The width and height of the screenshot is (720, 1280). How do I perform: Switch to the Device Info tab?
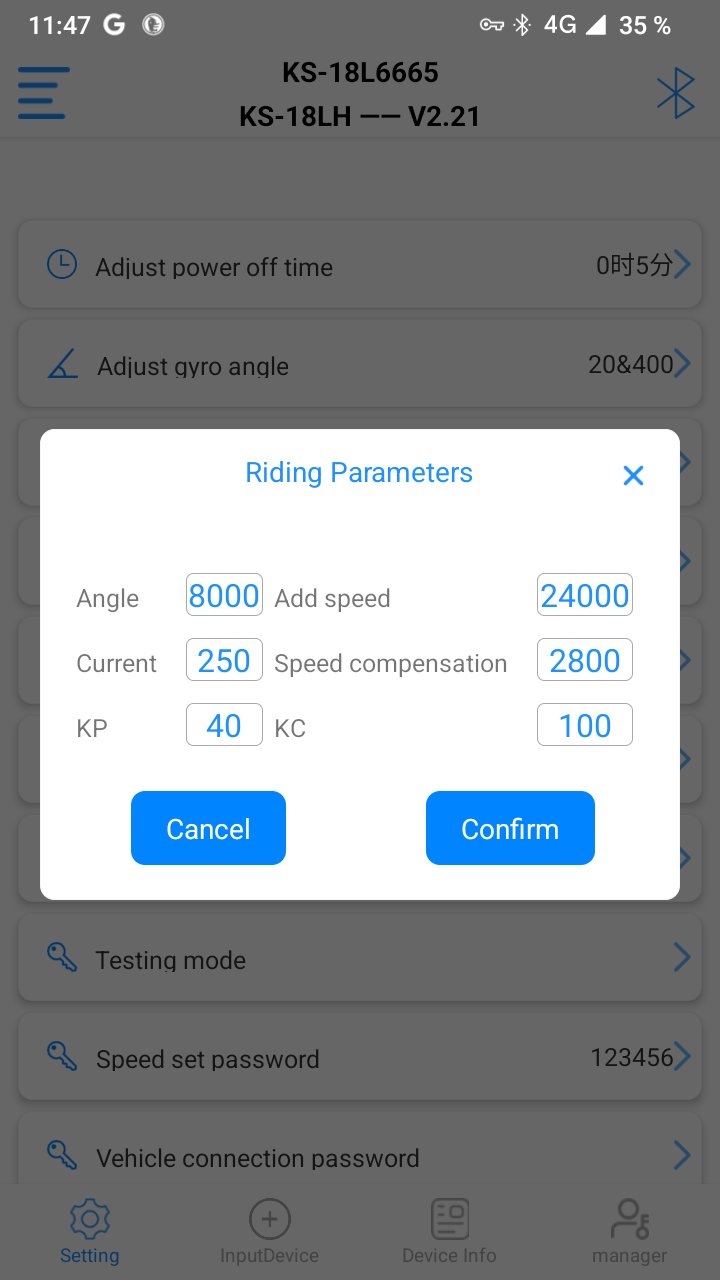tap(449, 1232)
